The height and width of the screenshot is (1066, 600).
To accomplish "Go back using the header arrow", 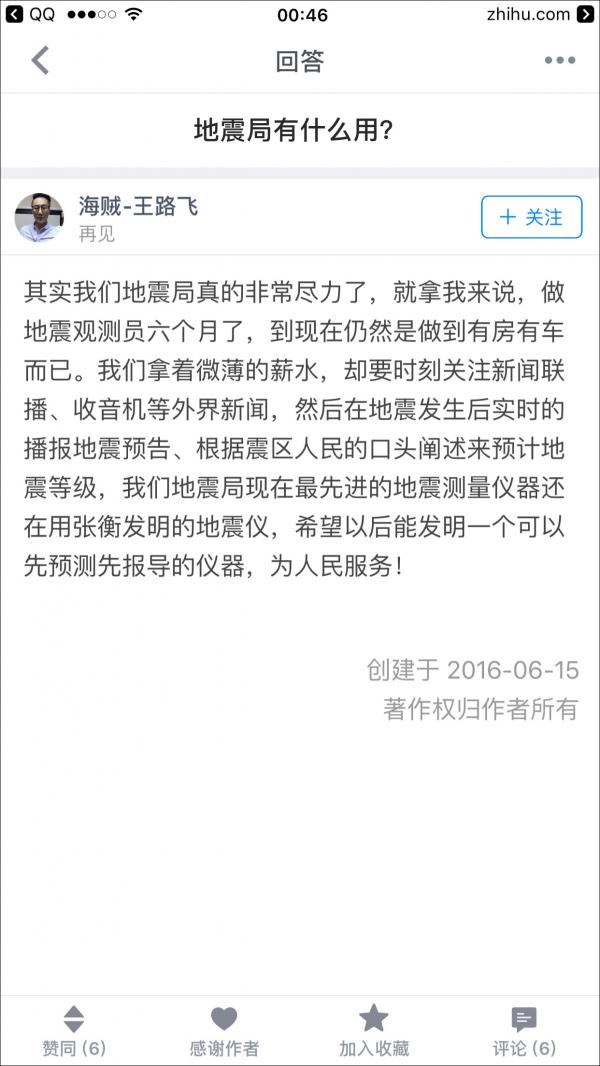I will click(40, 61).
